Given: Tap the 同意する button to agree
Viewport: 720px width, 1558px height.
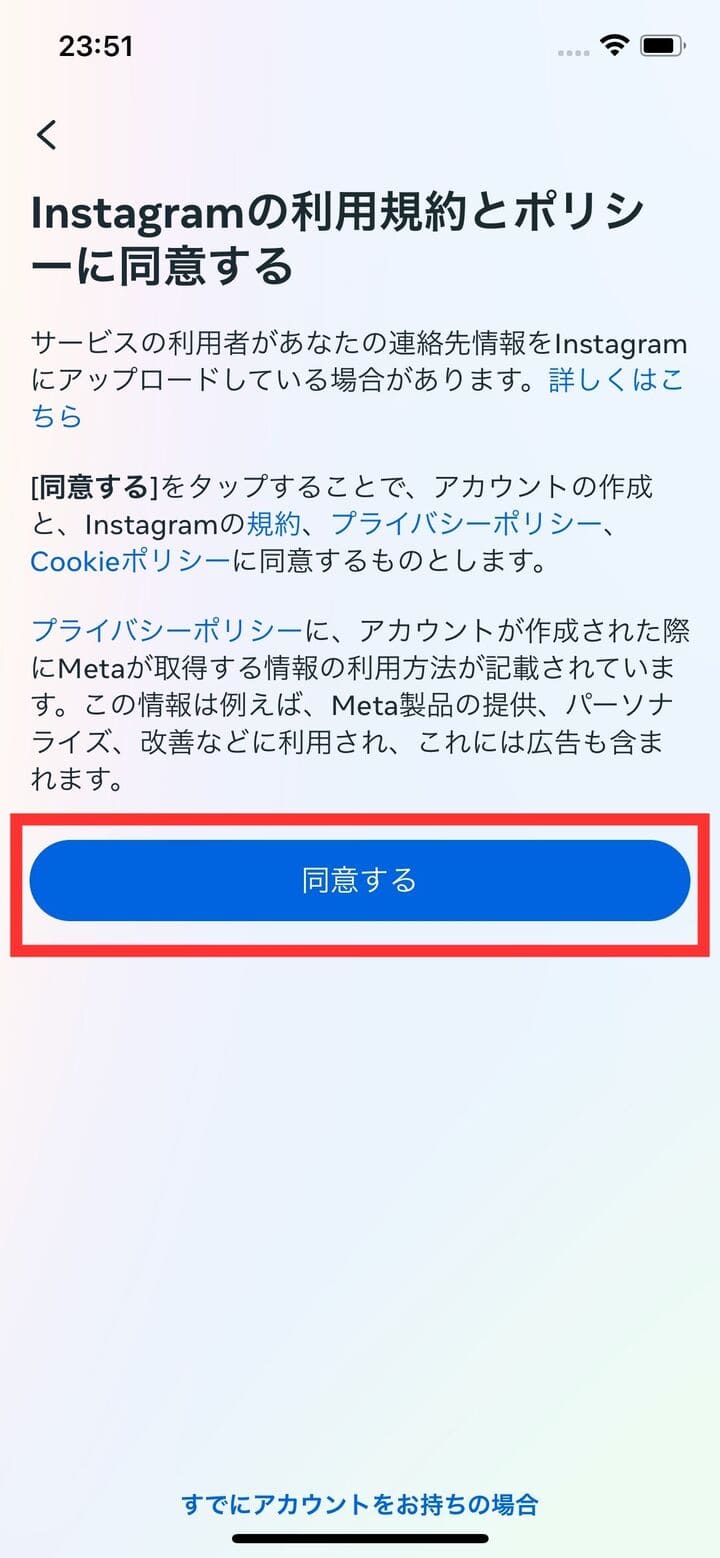Looking at the screenshot, I should click(360, 880).
